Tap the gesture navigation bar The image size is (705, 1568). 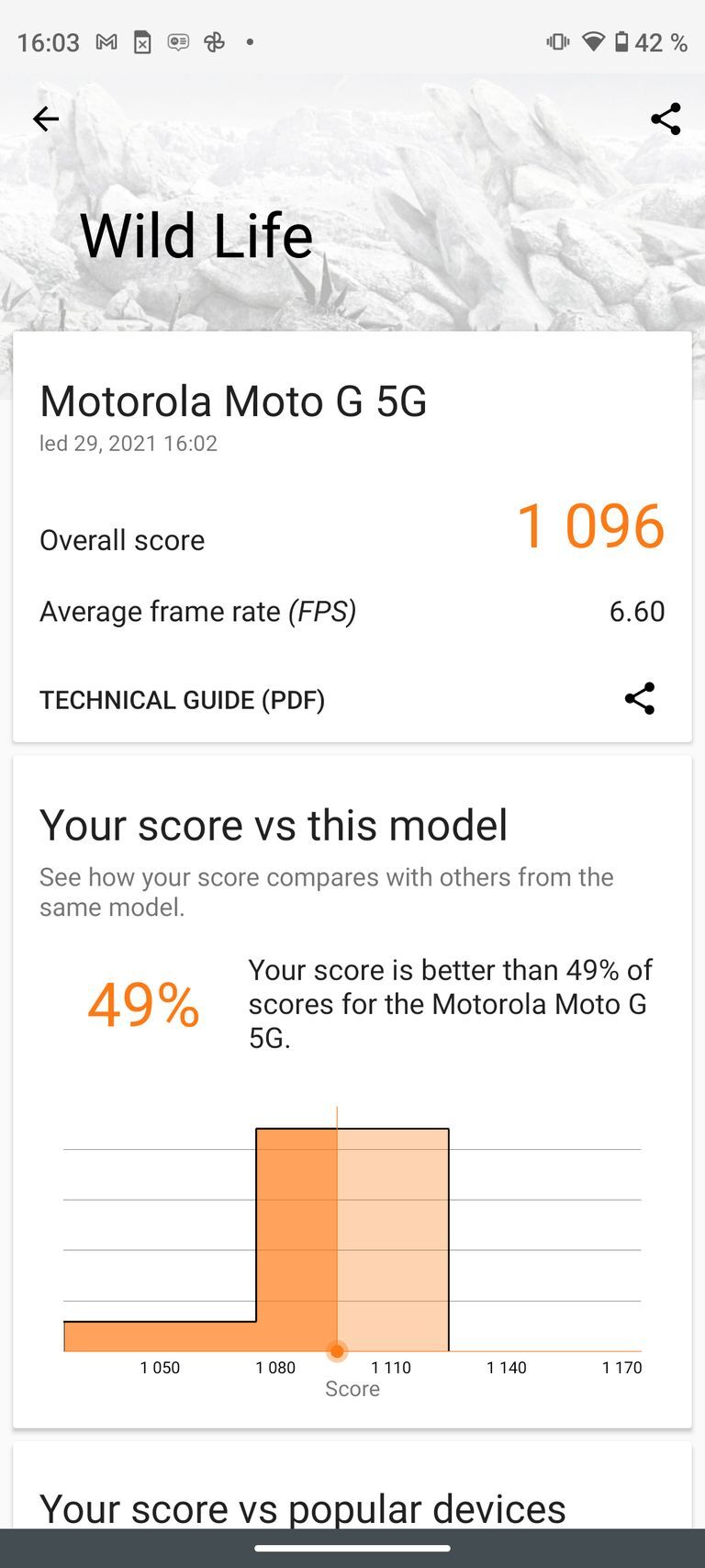point(352,1548)
